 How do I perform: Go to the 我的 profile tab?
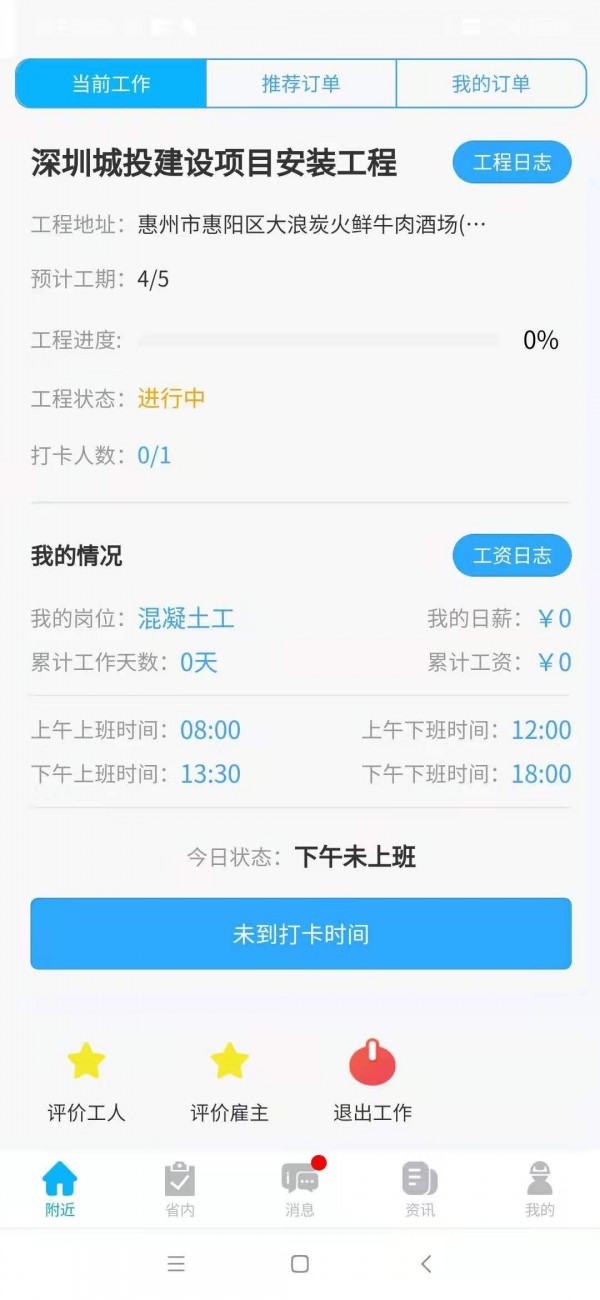540,1189
